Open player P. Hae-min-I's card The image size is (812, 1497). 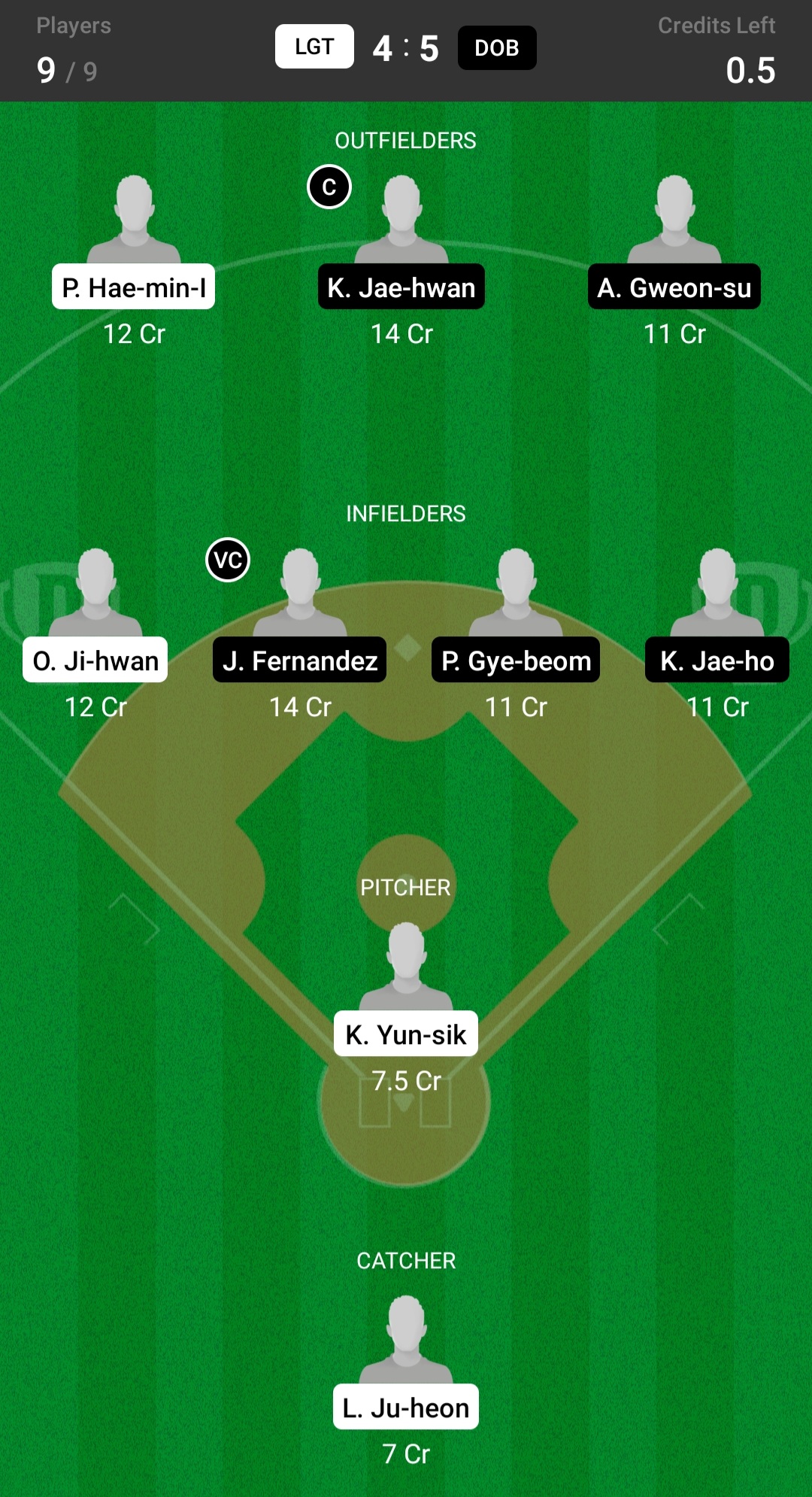(133, 286)
